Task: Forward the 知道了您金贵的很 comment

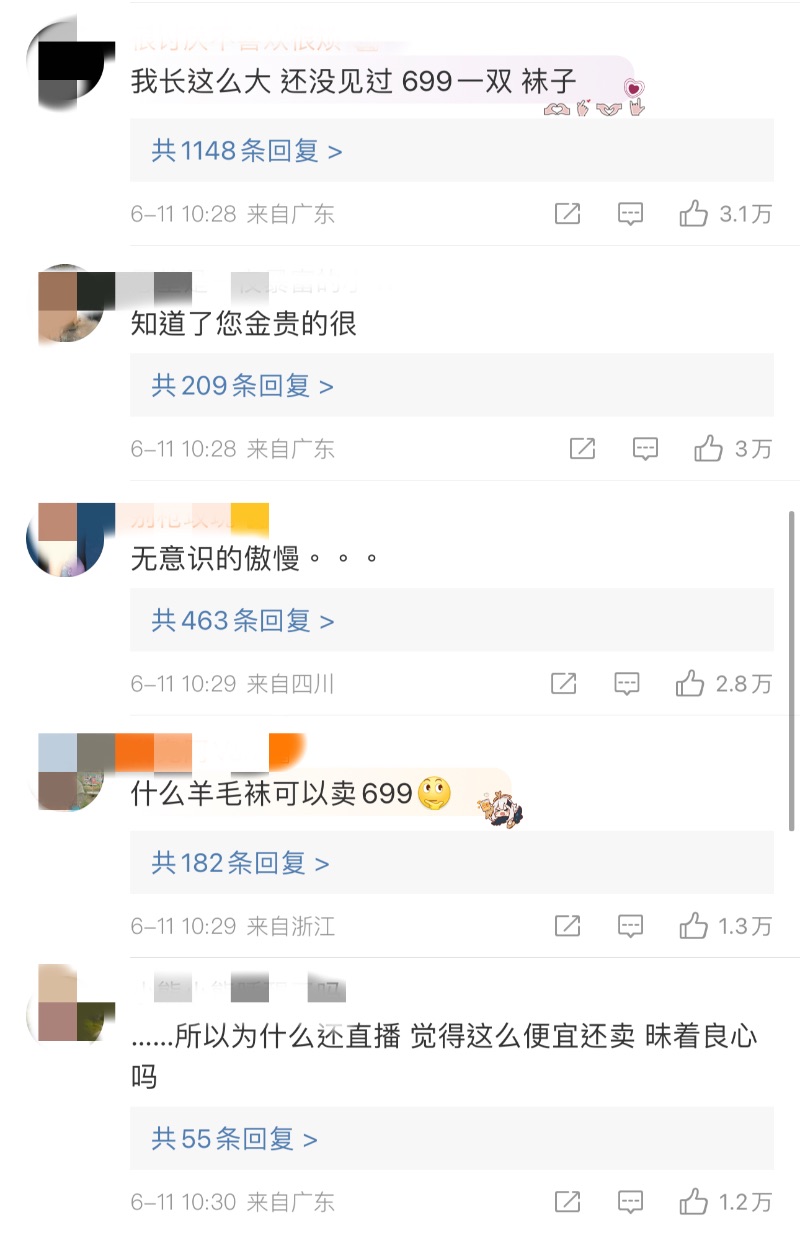Action: pos(582,449)
